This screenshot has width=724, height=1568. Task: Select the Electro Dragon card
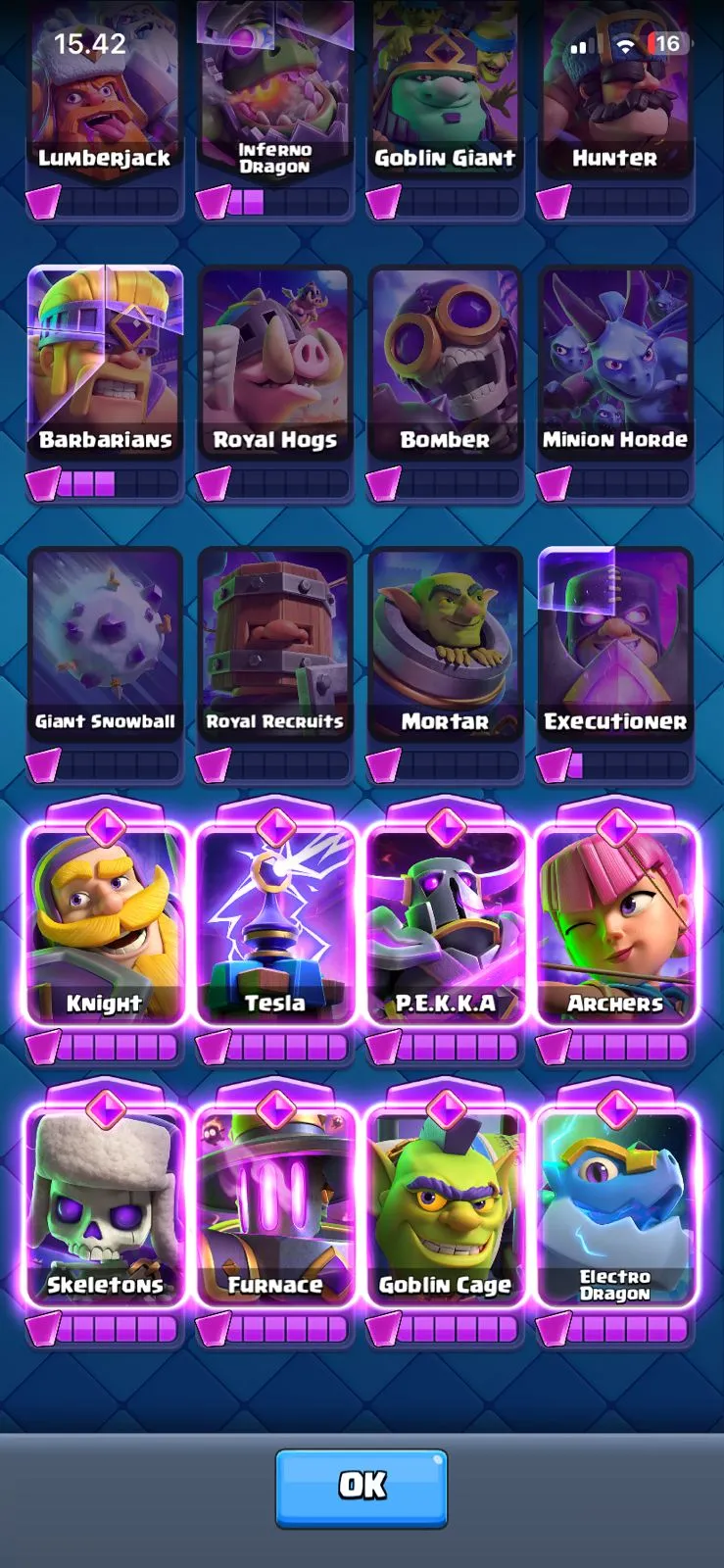point(615,1206)
